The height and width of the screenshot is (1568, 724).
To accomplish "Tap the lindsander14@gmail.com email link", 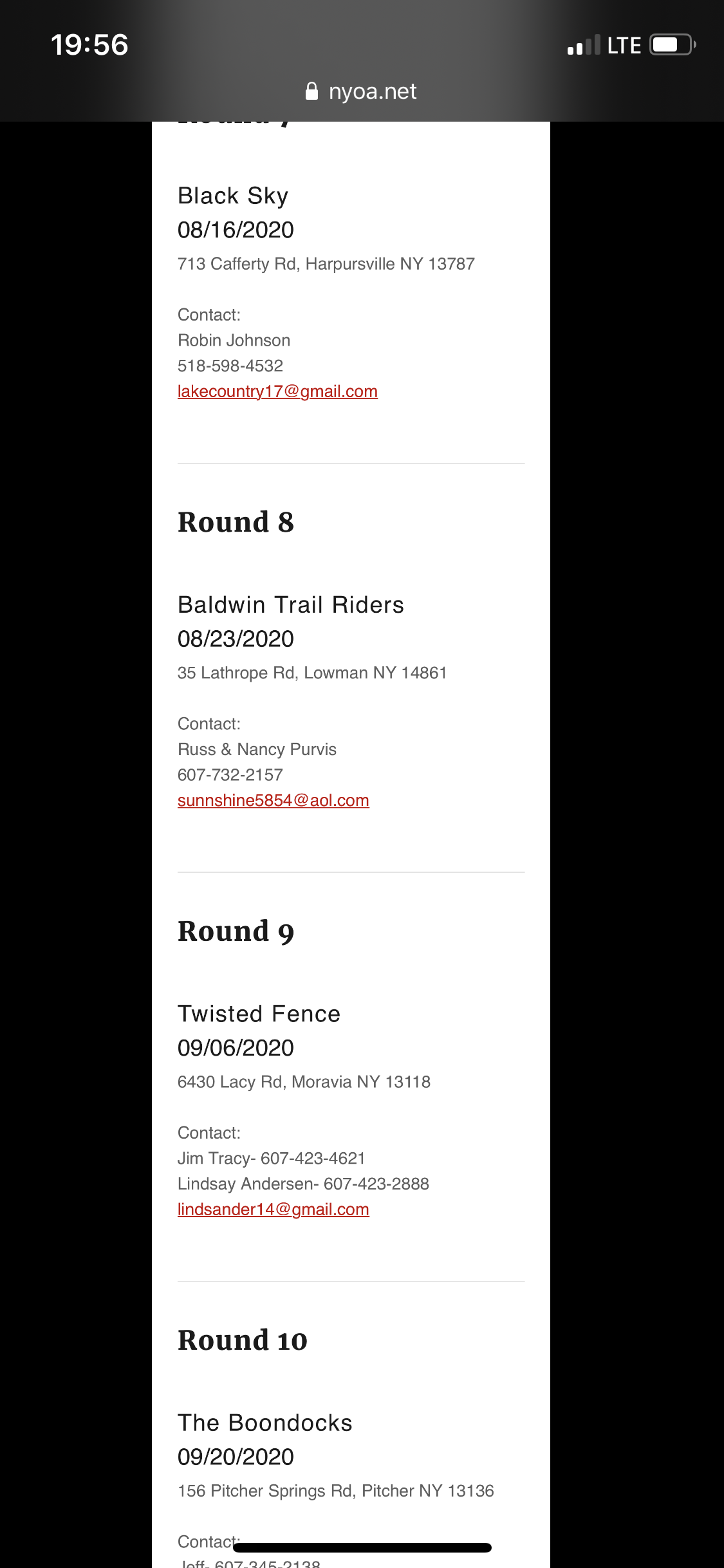I will tap(274, 1209).
